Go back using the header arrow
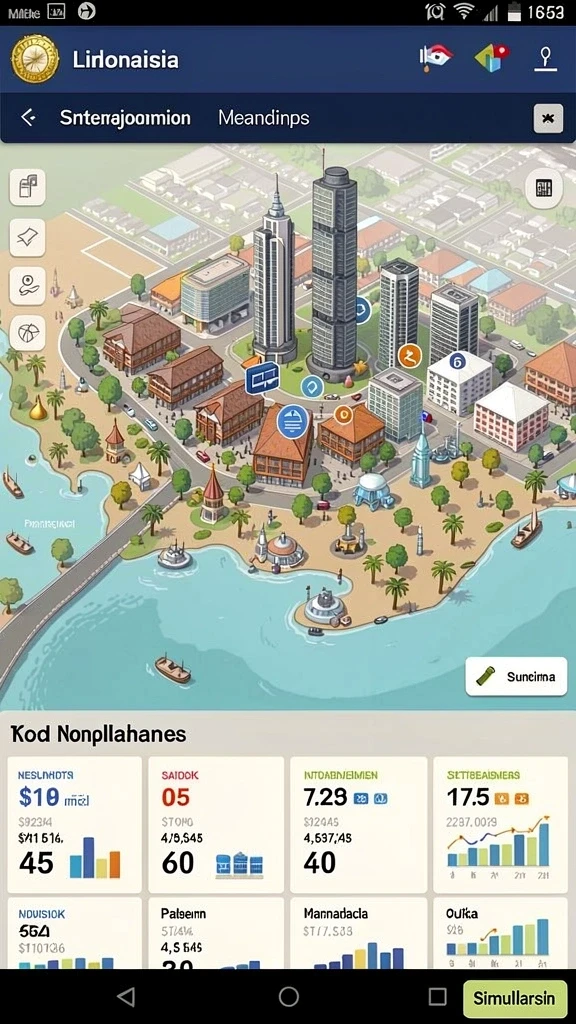The width and height of the screenshot is (576, 1024). (27, 118)
